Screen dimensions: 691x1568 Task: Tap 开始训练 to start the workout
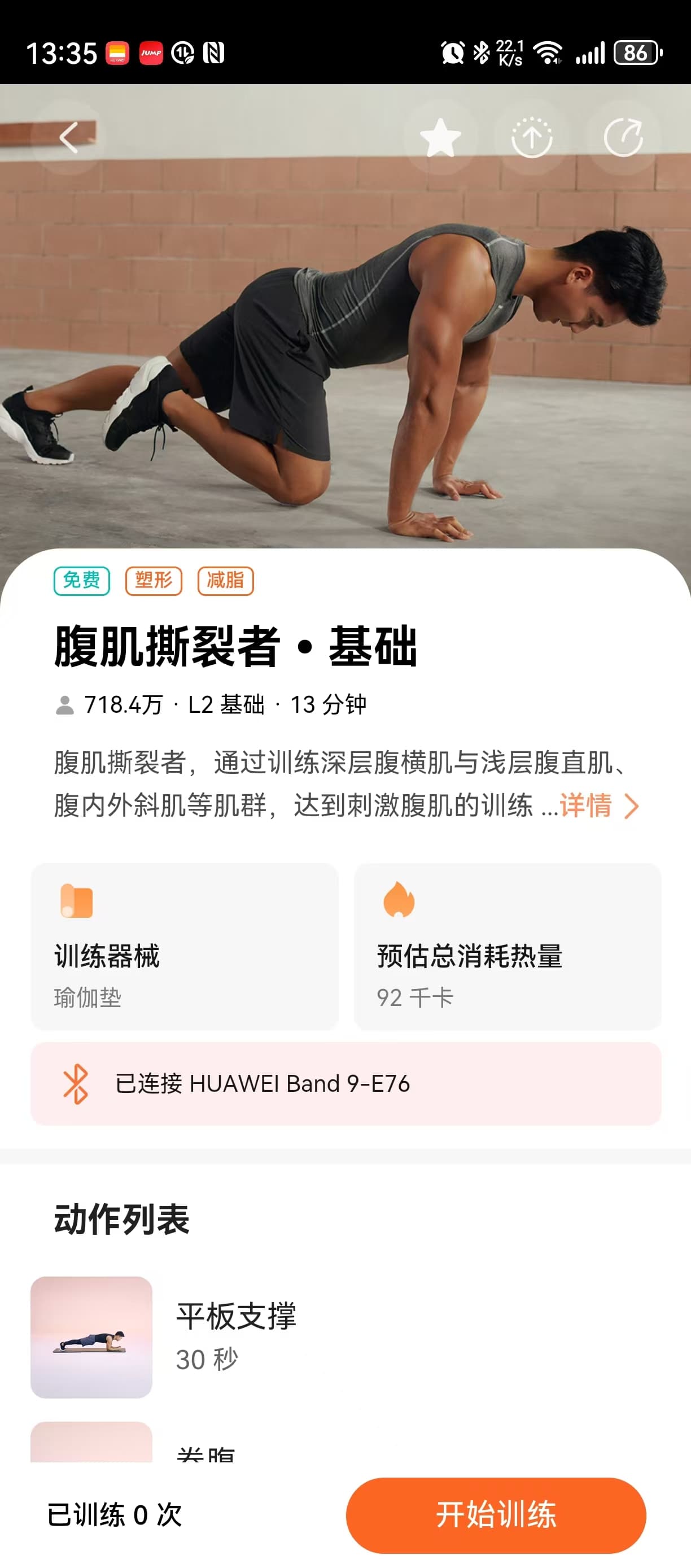pyautogui.click(x=496, y=1514)
